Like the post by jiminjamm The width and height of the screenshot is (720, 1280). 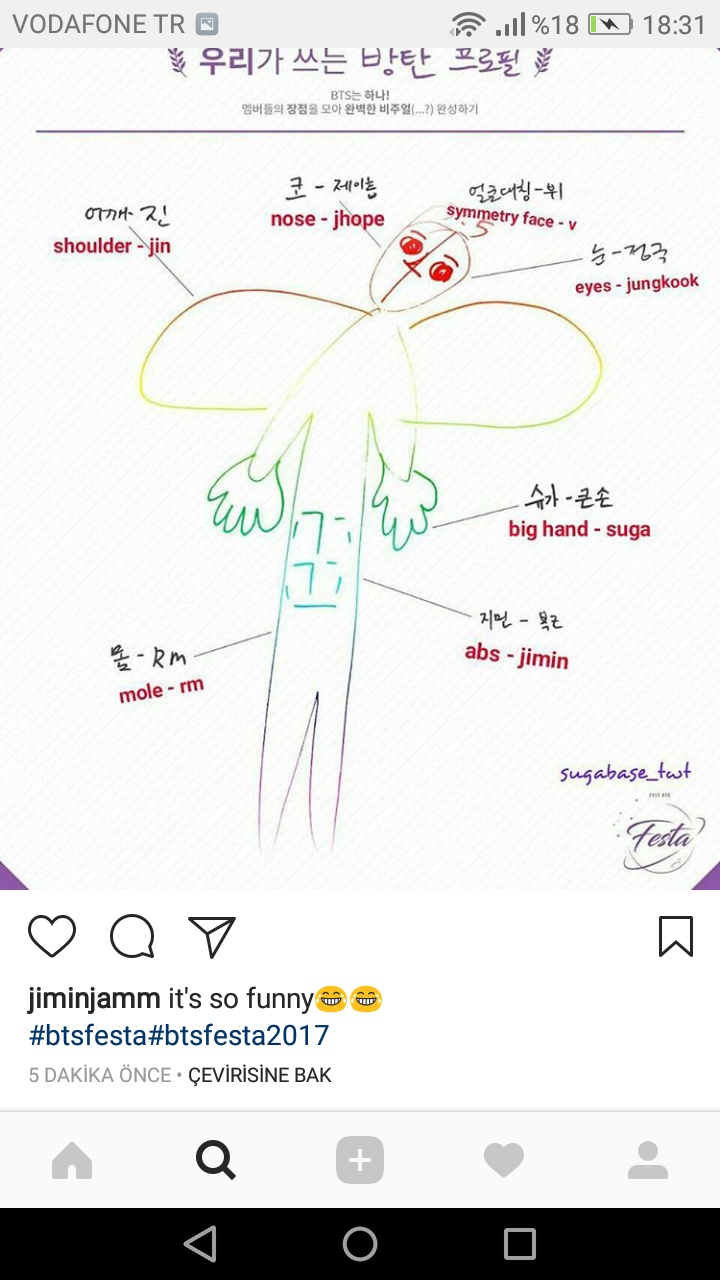(52, 937)
